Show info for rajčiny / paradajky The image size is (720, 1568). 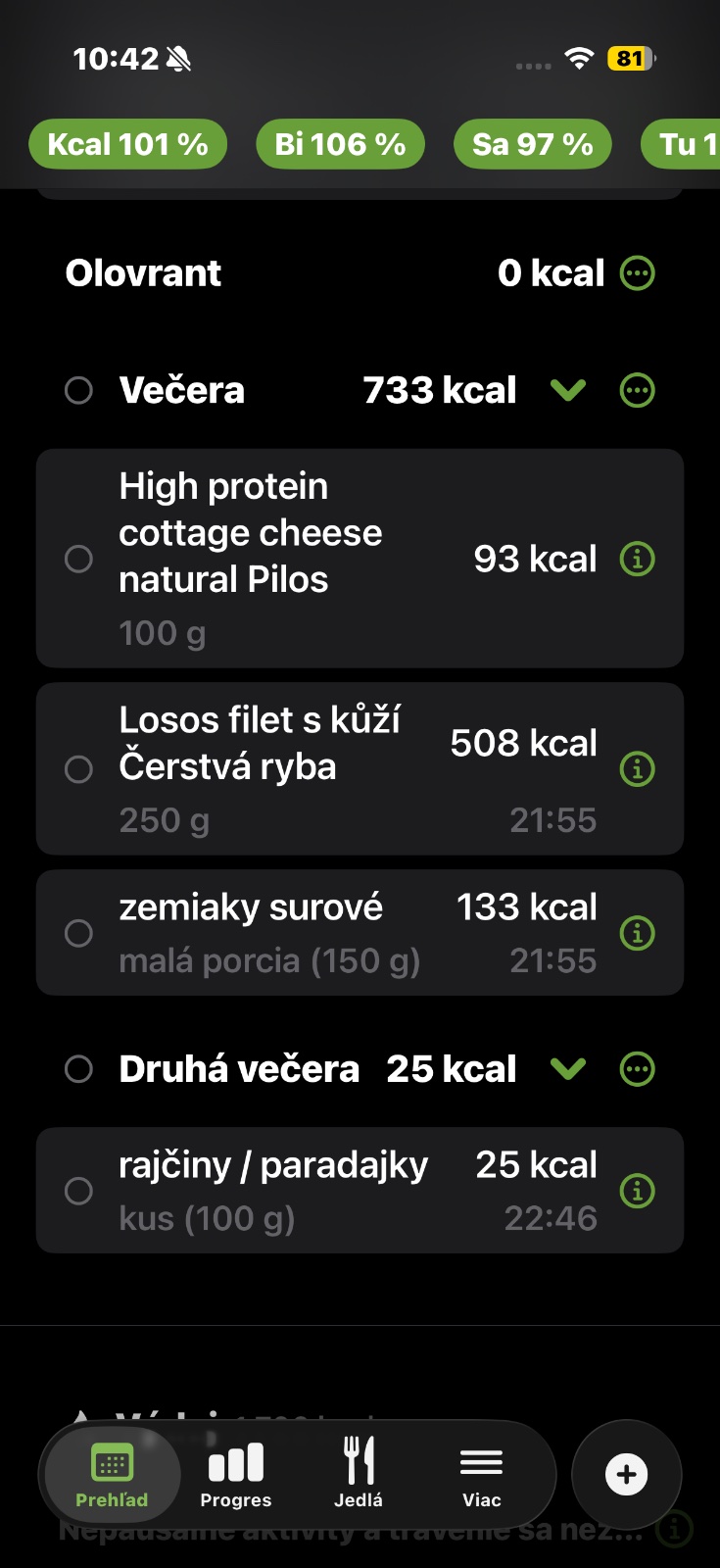(638, 1191)
